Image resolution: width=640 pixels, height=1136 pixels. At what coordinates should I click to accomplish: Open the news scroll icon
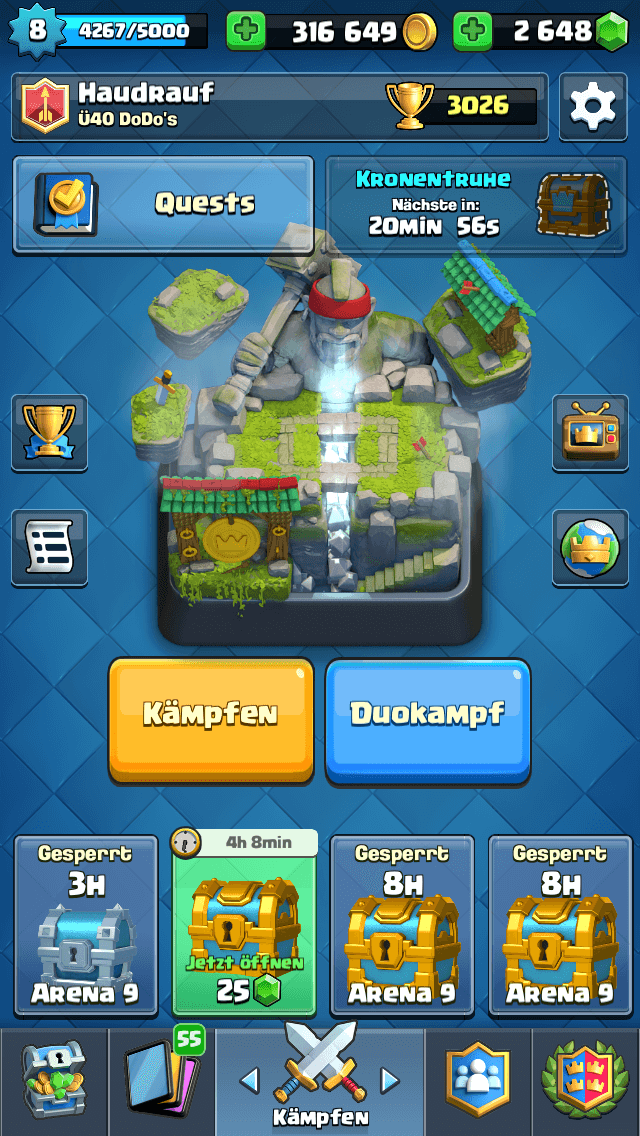point(48,546)
